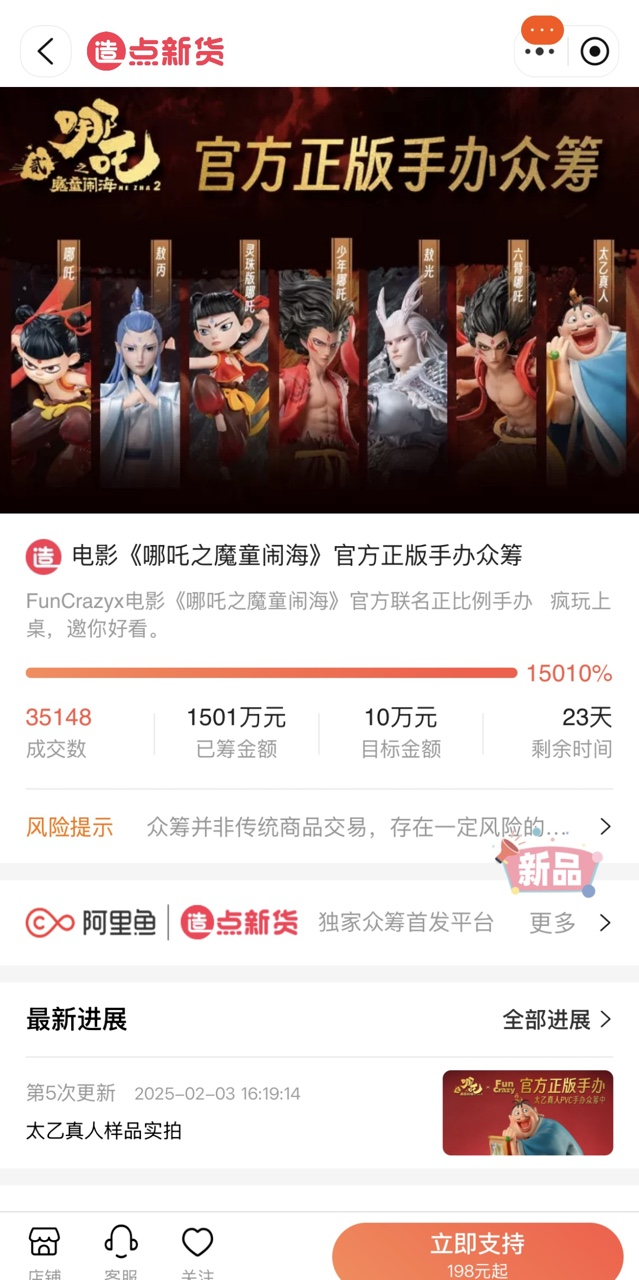This screenshot has width=639, height=1280.
Task: Open the mini-program more options menu
Action: (x=541, y=51)
